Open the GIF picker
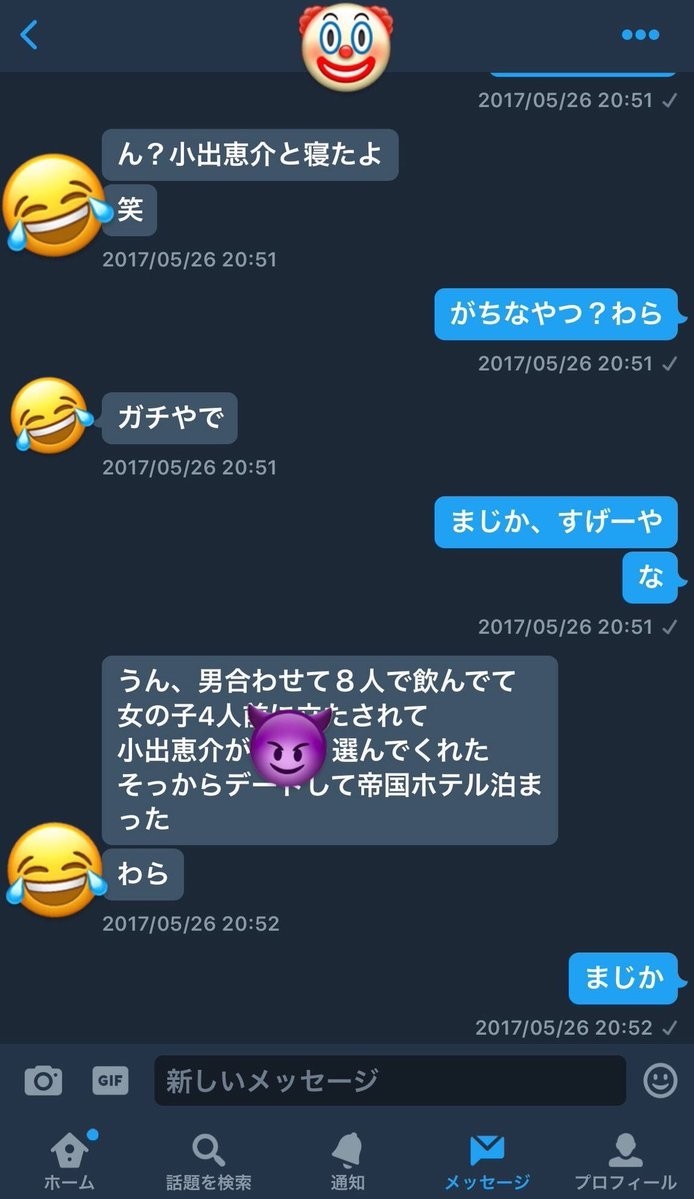694x1199 pixels. click(x=110, y=1080)
